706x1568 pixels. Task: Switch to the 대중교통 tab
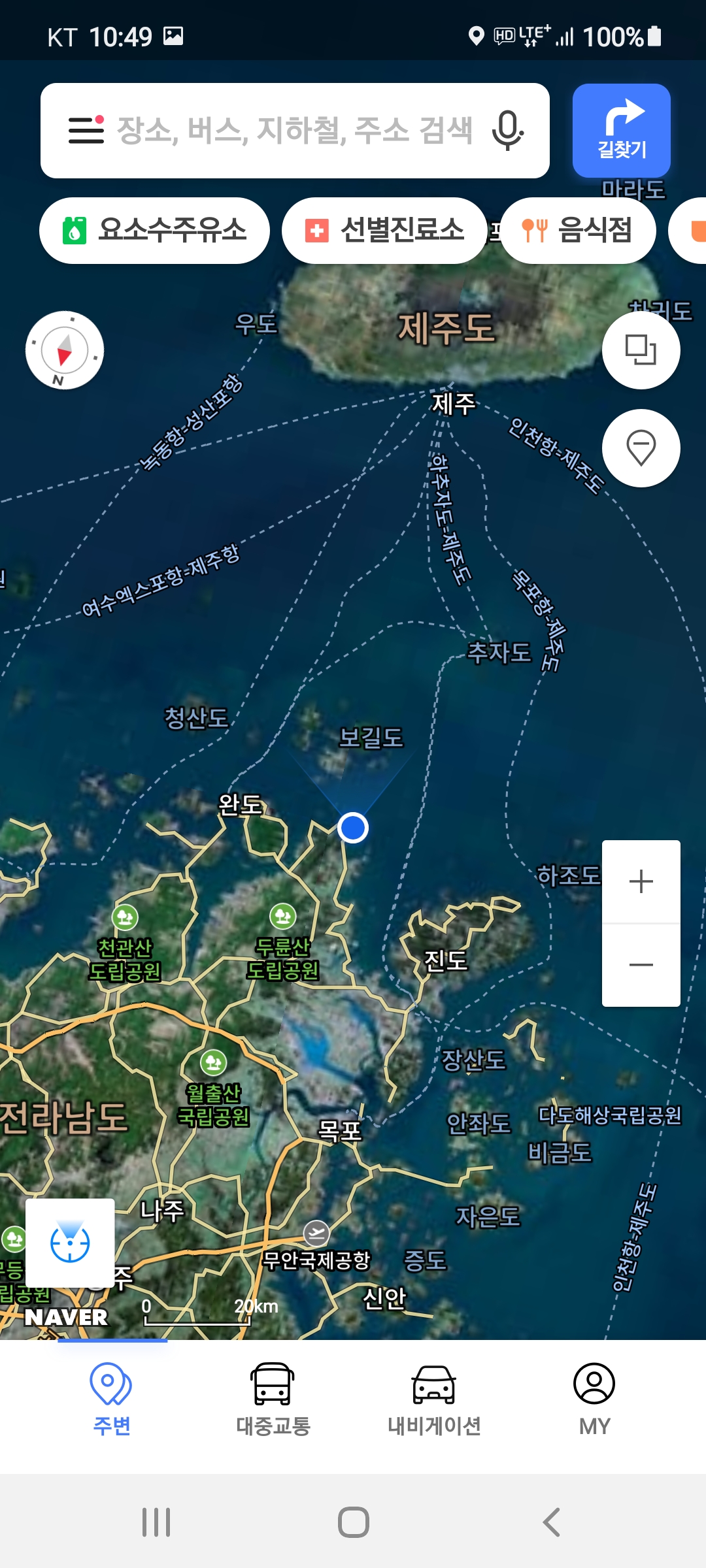click(273, 1399)
